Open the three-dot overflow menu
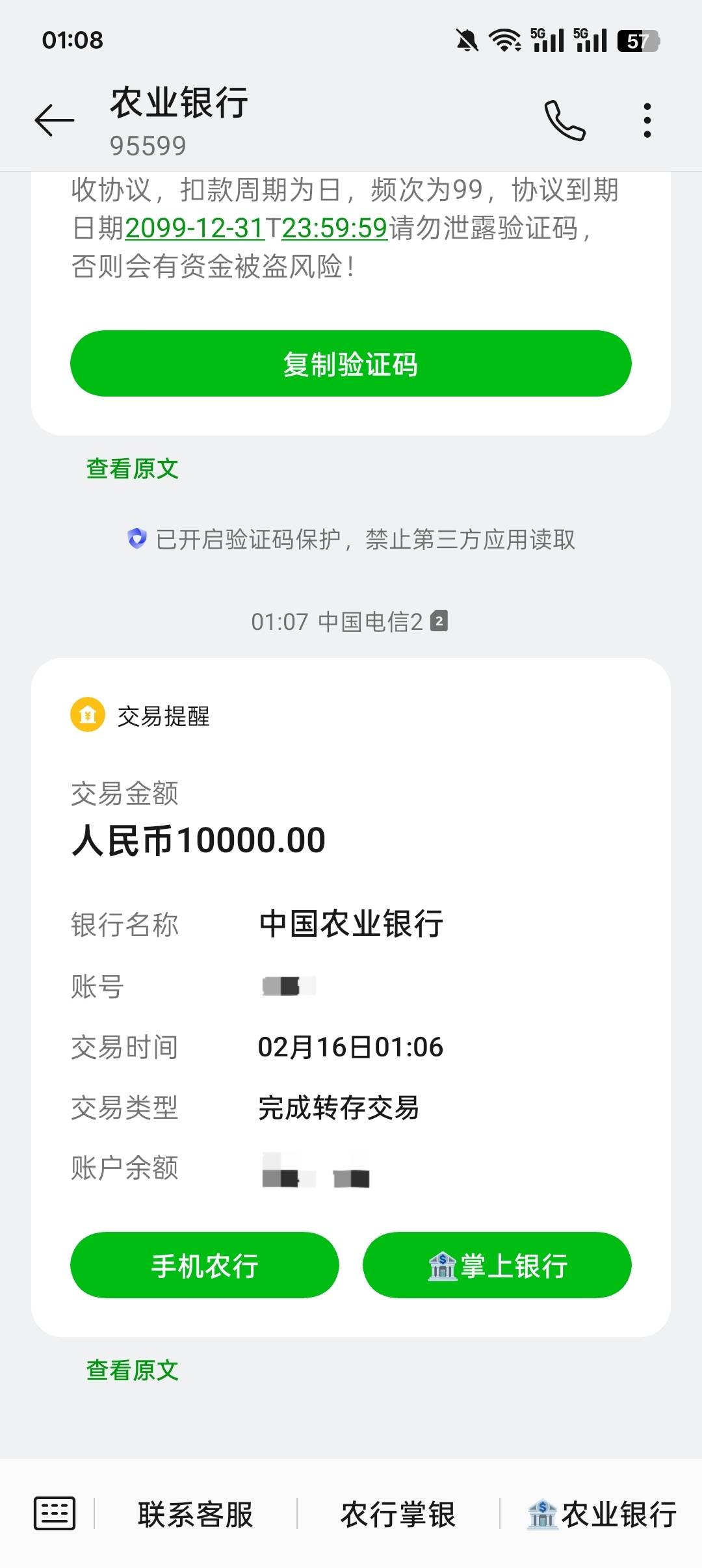The width and height of the screenshot is (702, 1568). point(647,120)
